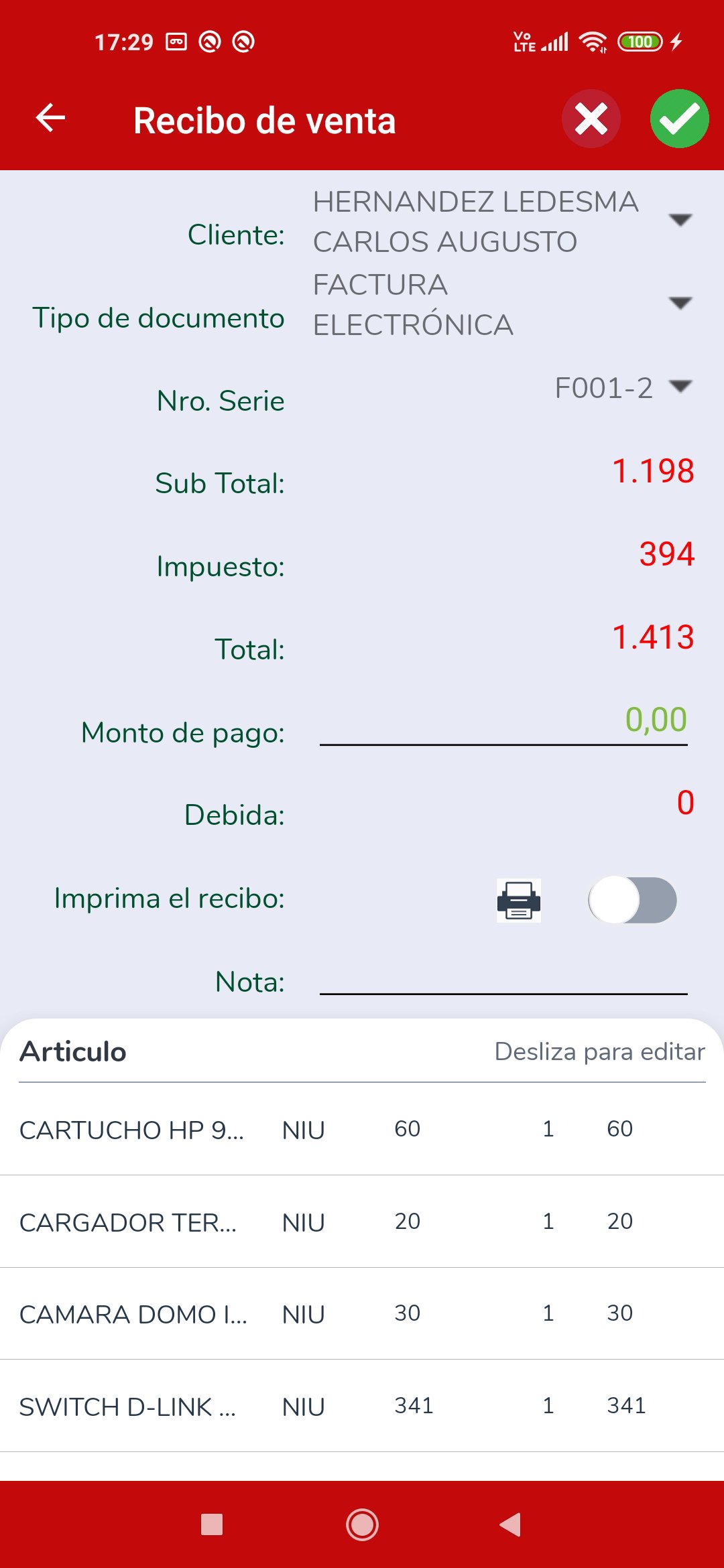The width and height of the screenshot is (724, 1568).
Task: Edit the Monto de pago field
Action: click(x=503, y=721)
